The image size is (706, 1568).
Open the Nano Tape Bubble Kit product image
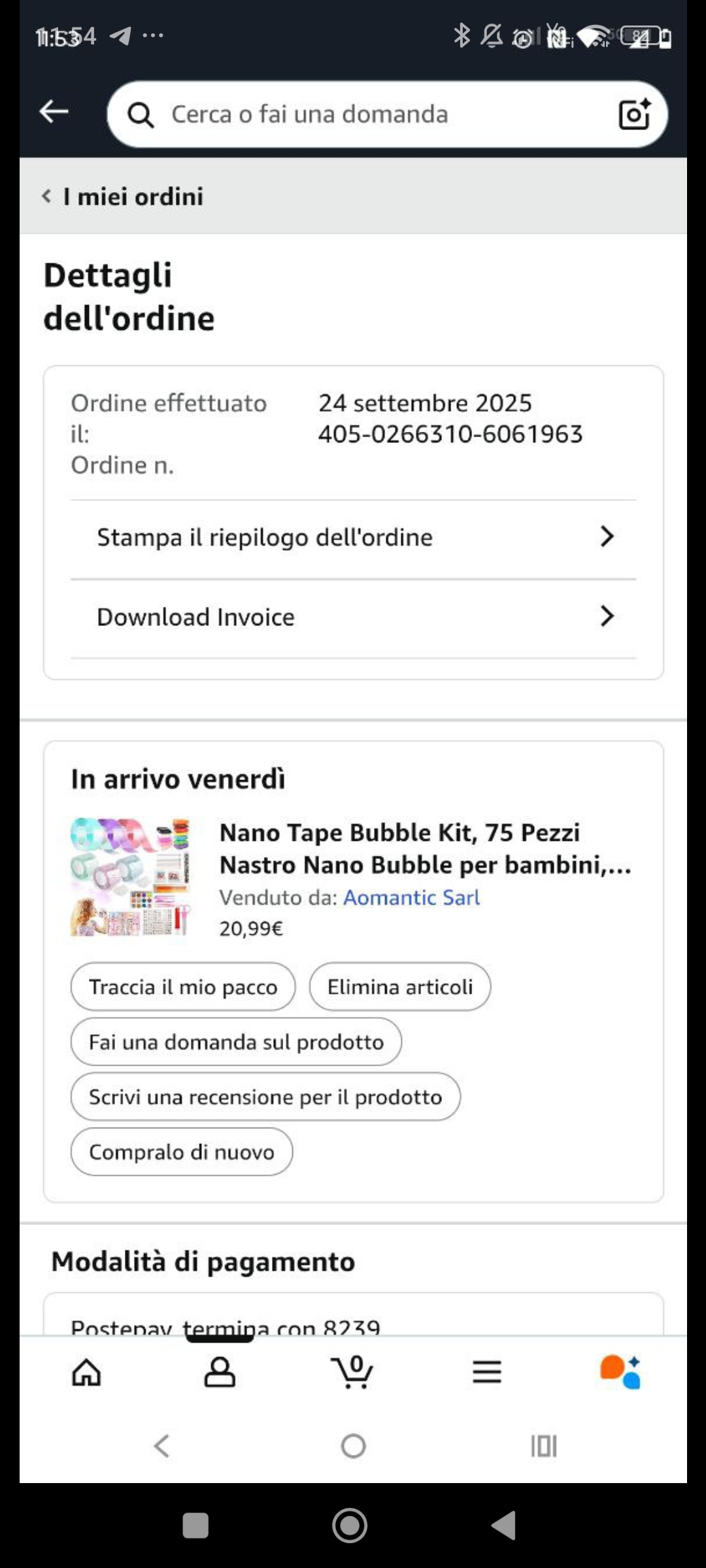[x=130, y=877]
